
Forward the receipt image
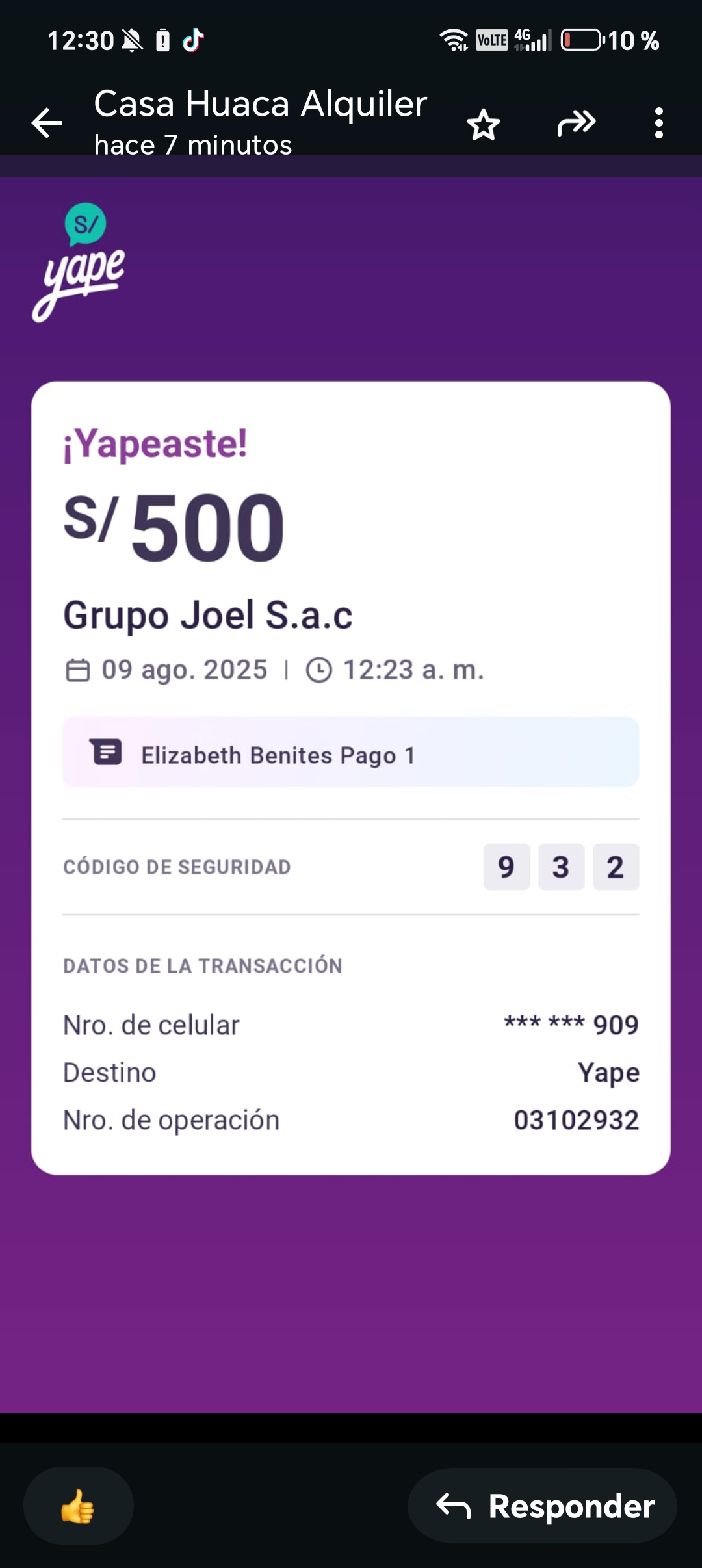coord(577,123)
